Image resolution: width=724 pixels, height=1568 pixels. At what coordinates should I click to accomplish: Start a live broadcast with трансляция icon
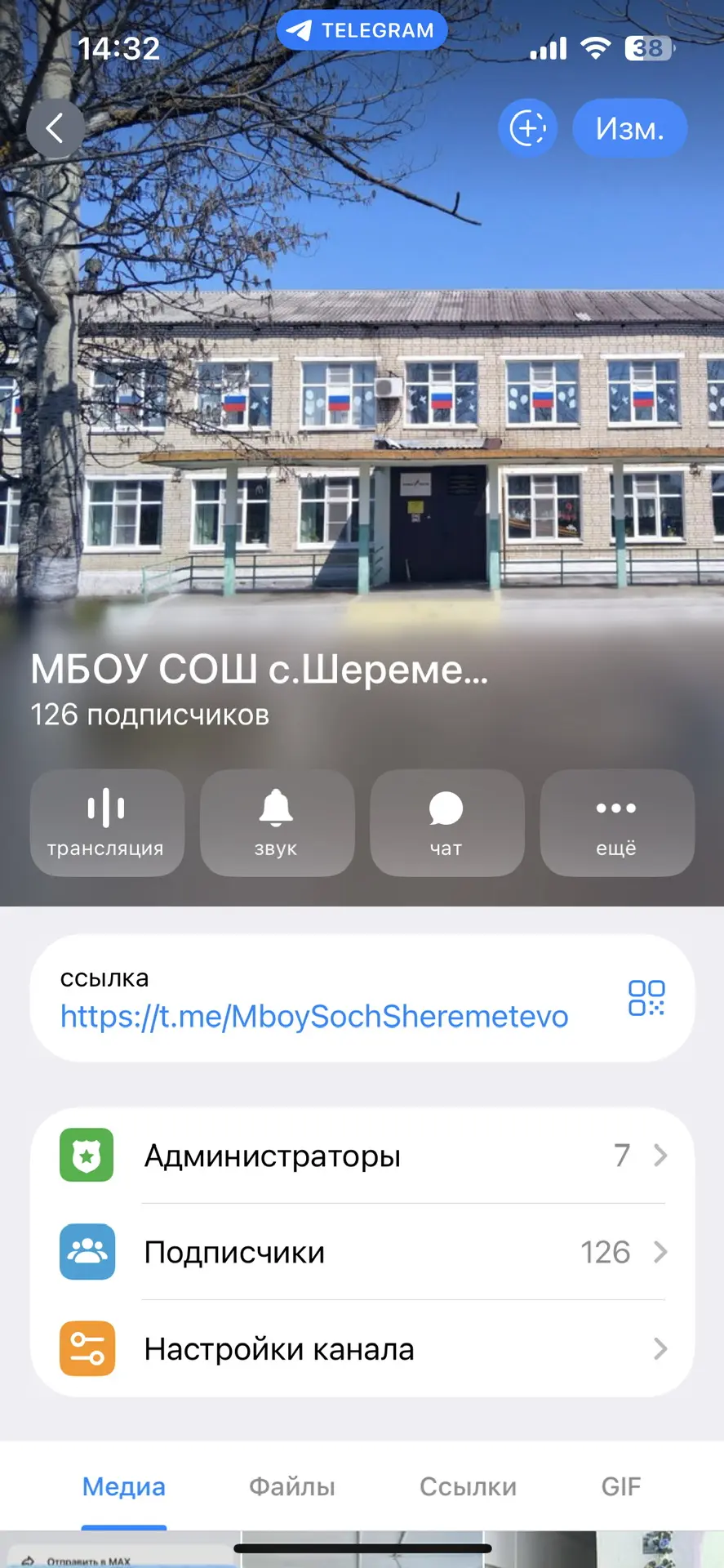[107, 822]
